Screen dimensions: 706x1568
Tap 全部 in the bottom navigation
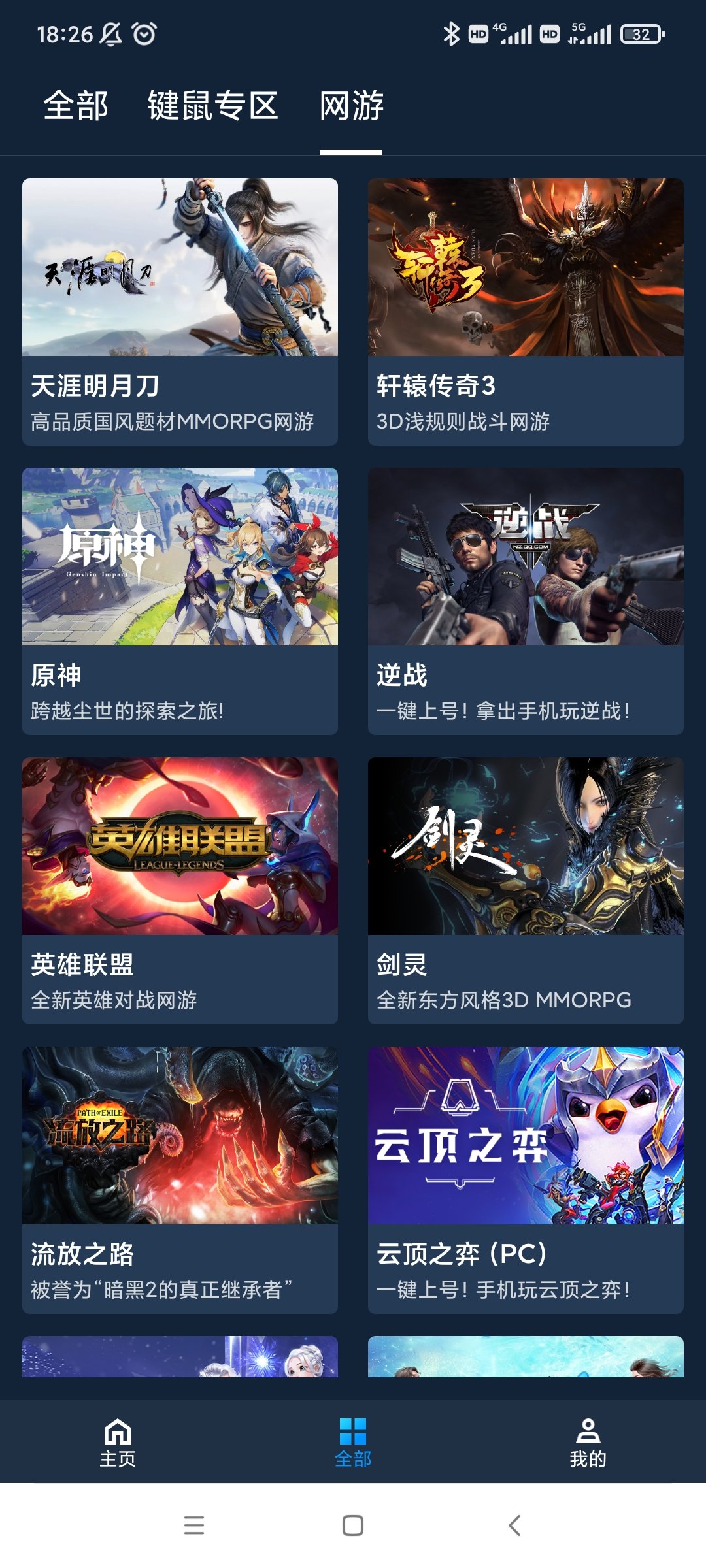click(x=353, y=1442)
